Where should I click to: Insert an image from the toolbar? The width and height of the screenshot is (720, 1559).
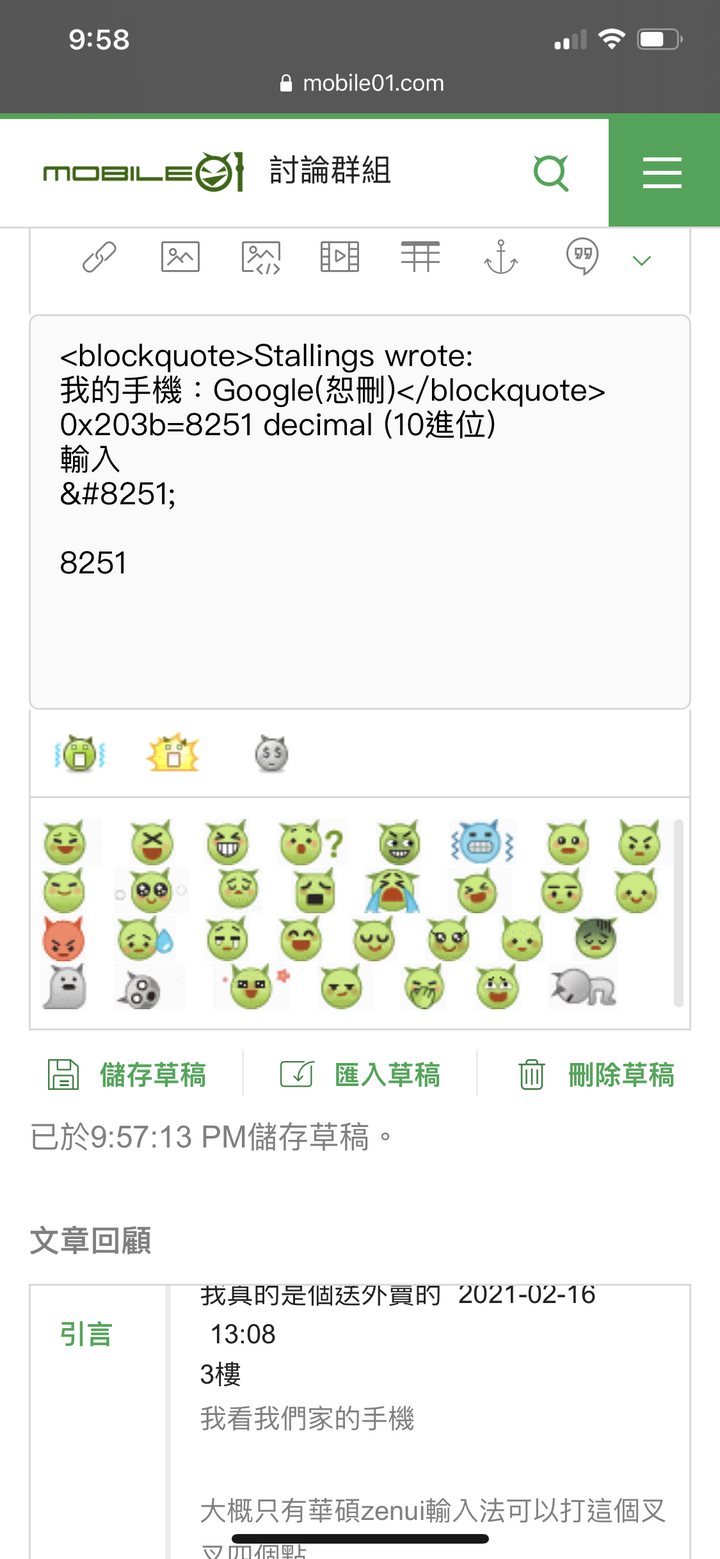click(x=180, y=258)
